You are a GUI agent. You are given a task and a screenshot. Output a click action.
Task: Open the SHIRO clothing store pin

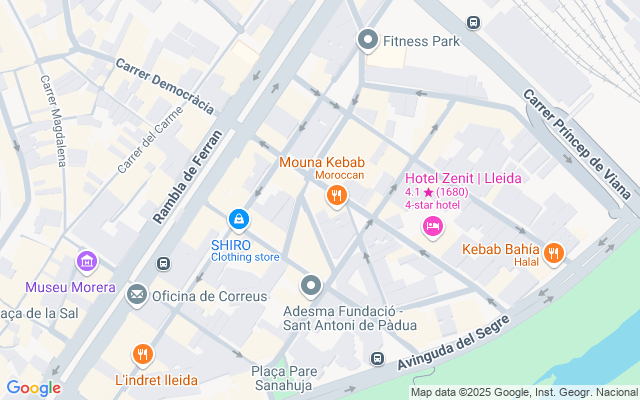click(239, 220)
